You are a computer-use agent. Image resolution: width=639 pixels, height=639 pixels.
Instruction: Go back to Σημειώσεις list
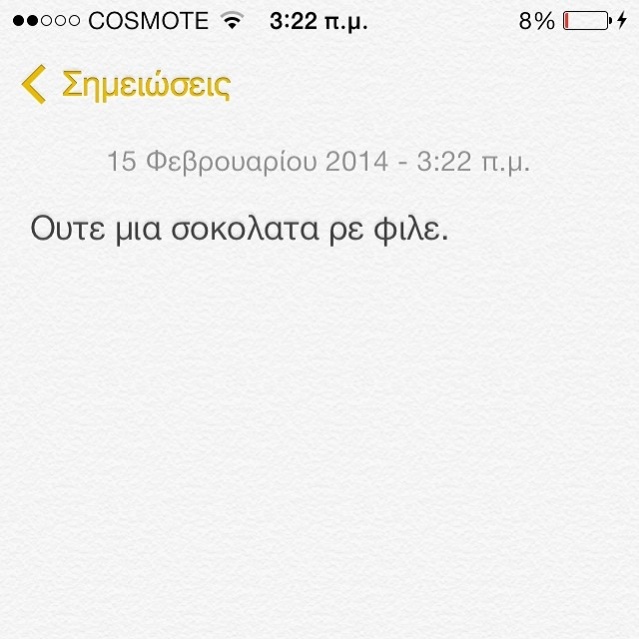click(126, 85)
